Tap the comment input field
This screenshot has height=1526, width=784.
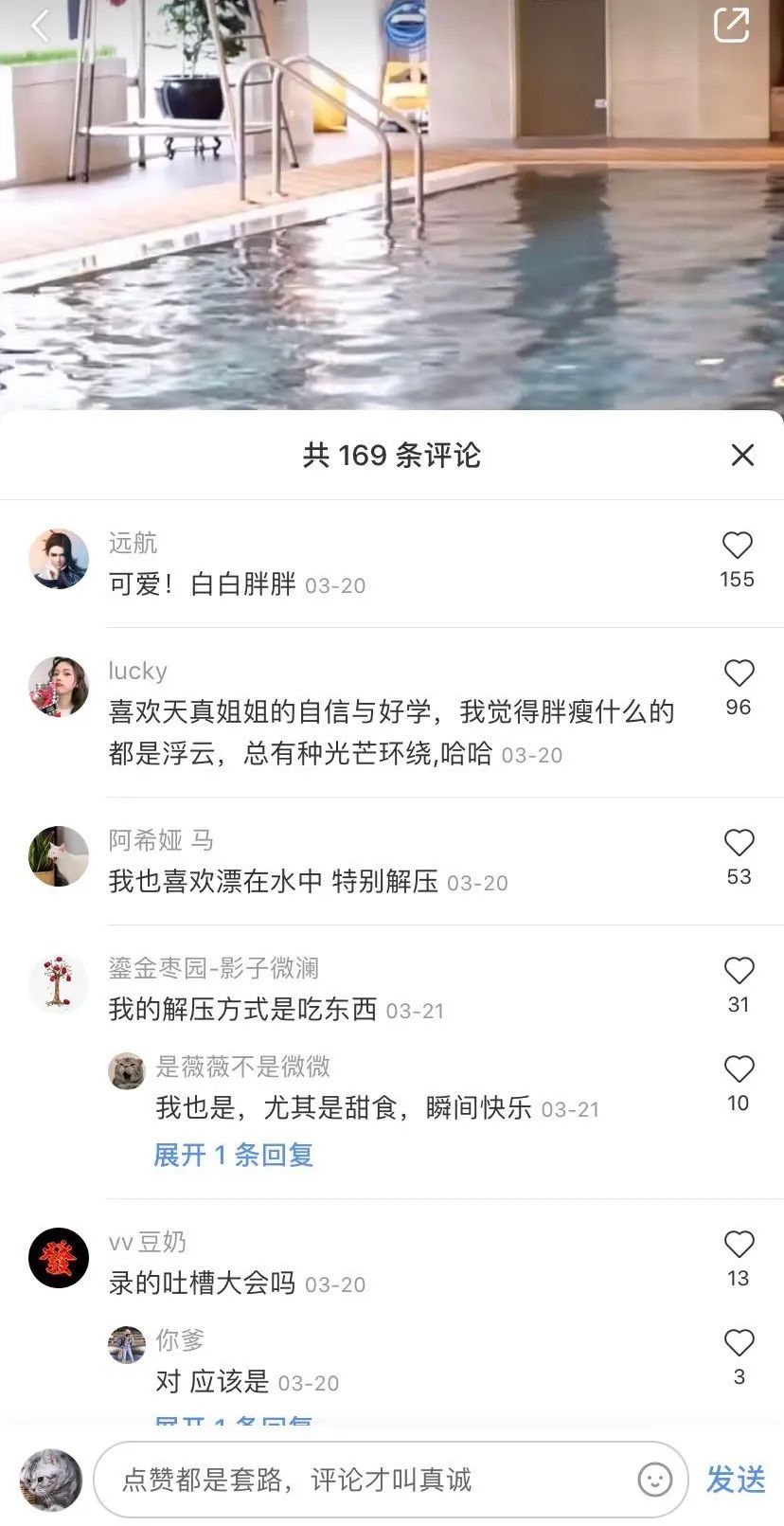[369, 1480]
